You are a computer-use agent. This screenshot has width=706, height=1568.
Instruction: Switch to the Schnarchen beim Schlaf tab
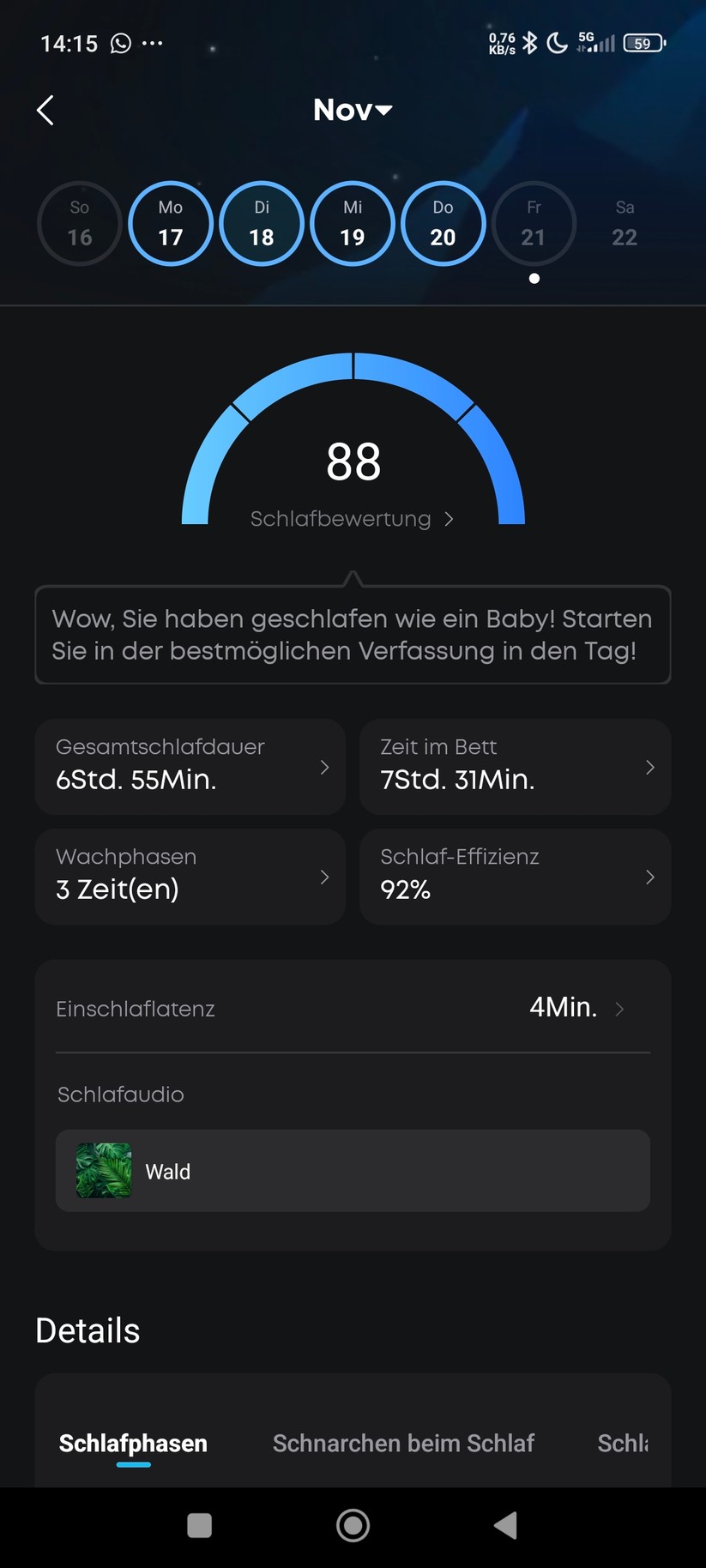pos(403,1444)
